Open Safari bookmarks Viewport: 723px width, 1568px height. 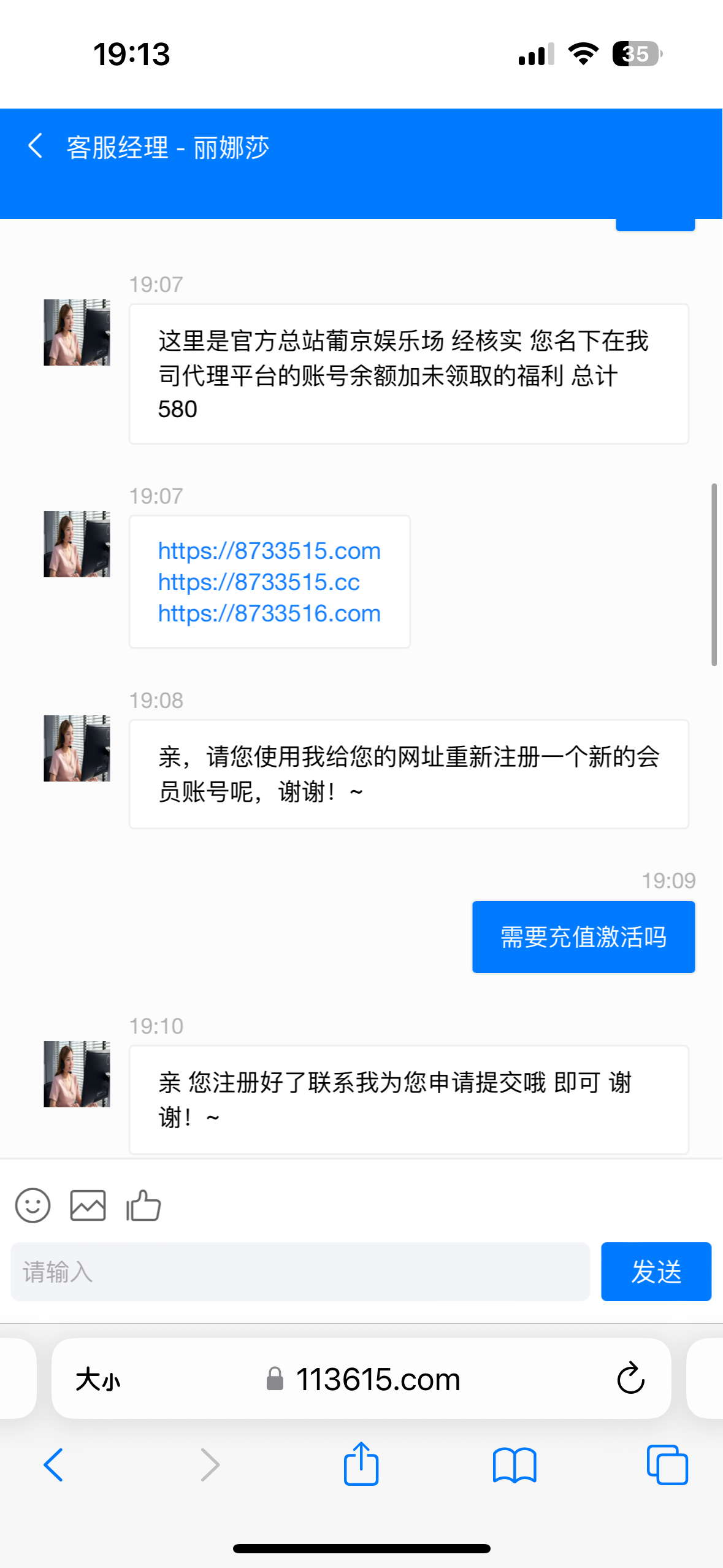[x=515, y=1465]
